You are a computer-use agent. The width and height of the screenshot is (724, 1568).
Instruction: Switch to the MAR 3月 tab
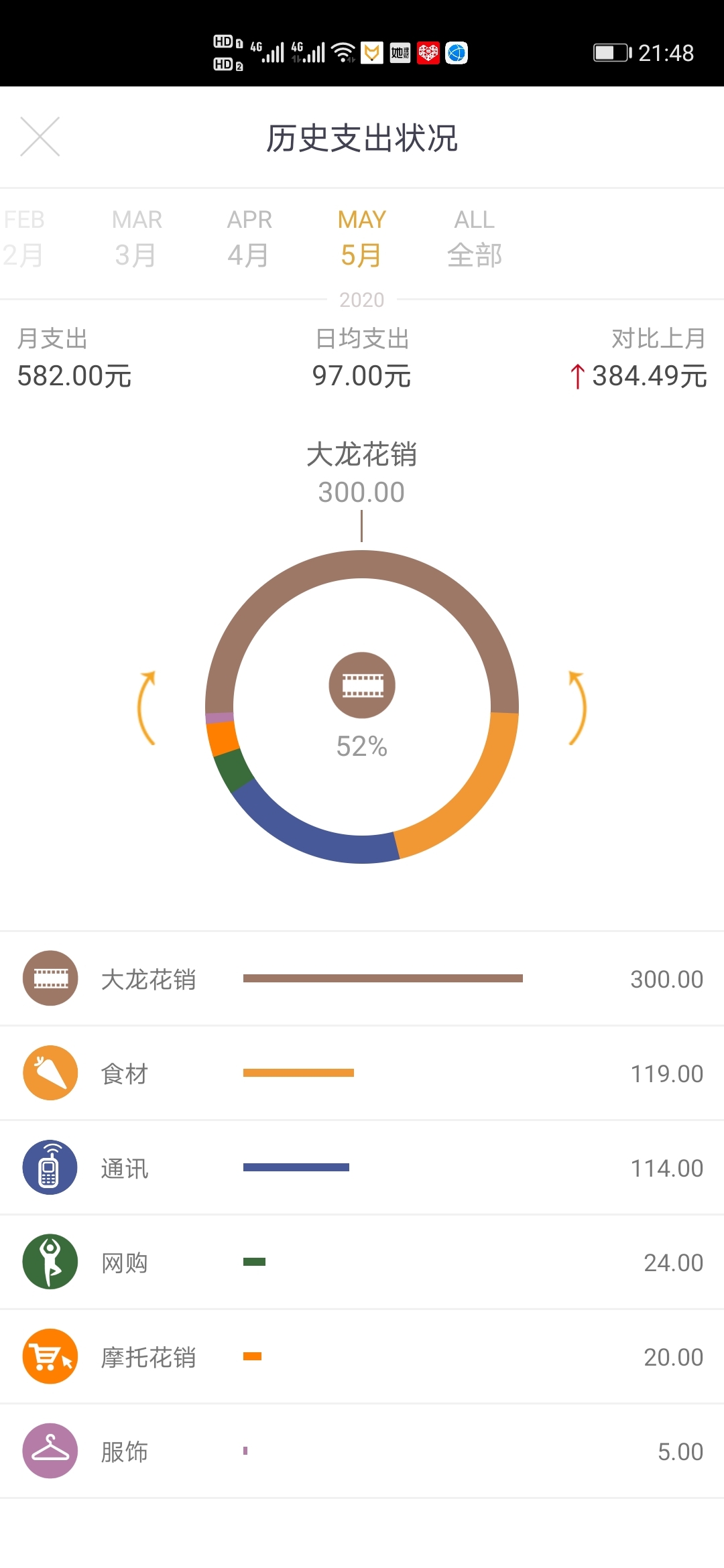tap(137, 238)
